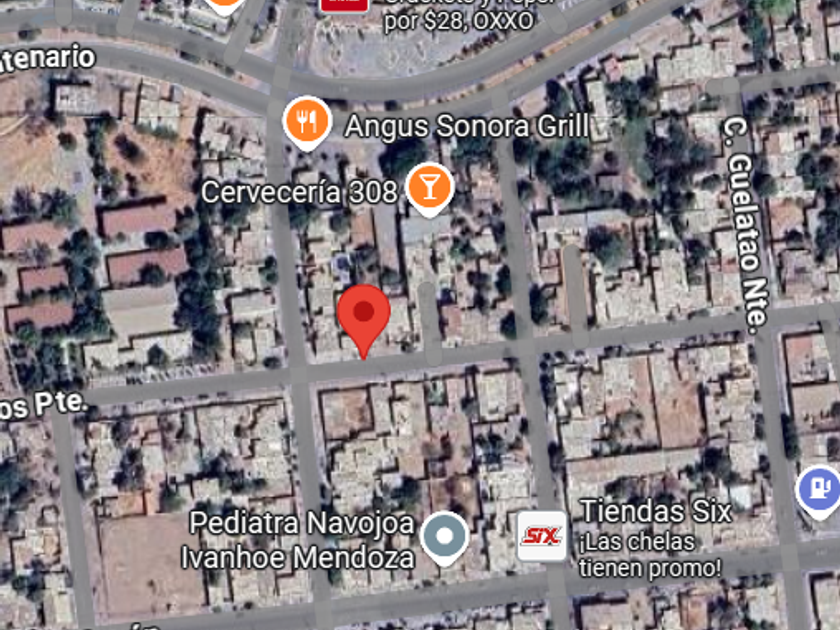Tap the red location pin
Viewport: 840px width, 630px height.
click(x=363, y=315)
